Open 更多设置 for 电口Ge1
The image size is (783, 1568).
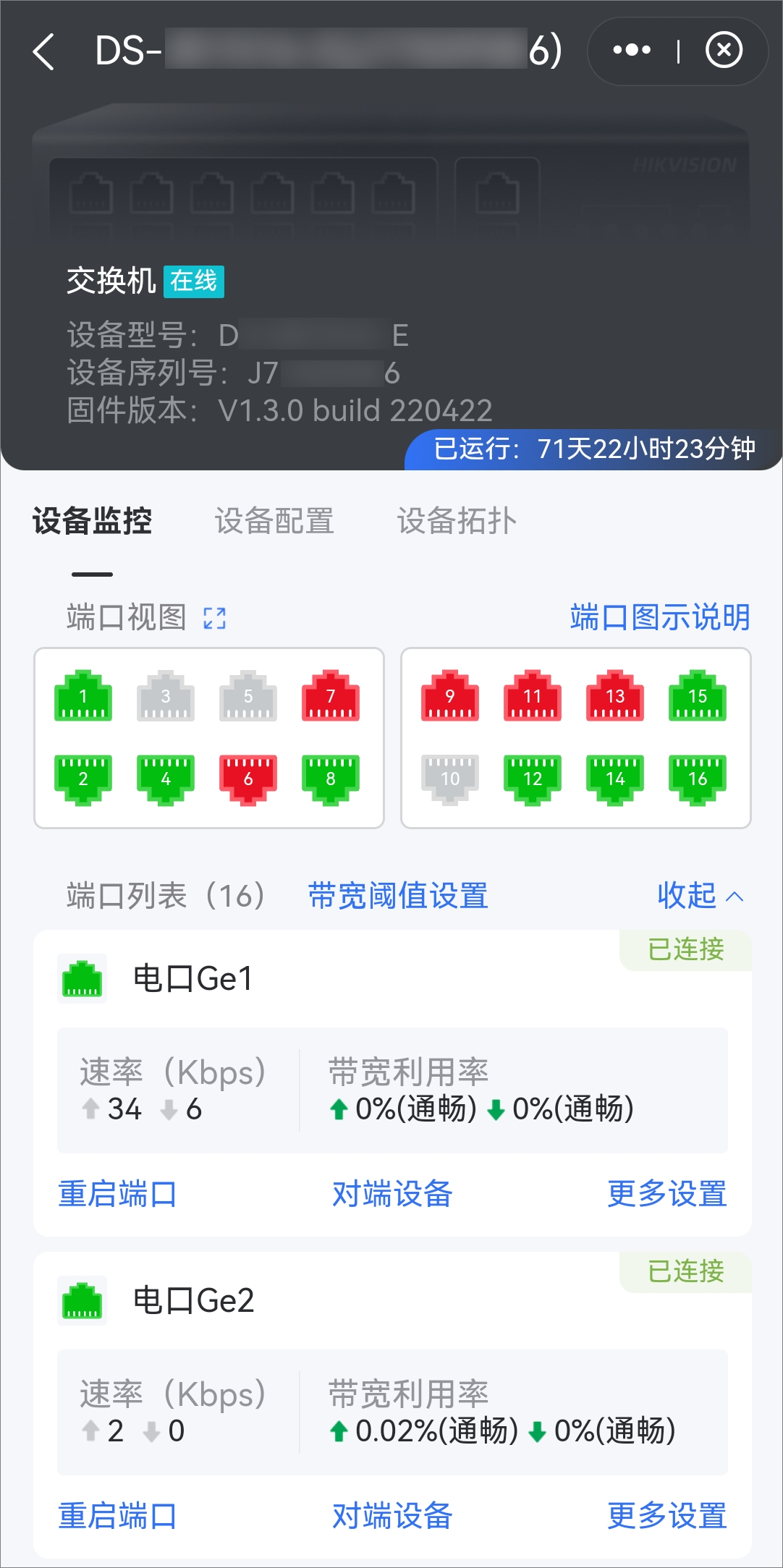pyautogui.click(x=667, y=1194)
